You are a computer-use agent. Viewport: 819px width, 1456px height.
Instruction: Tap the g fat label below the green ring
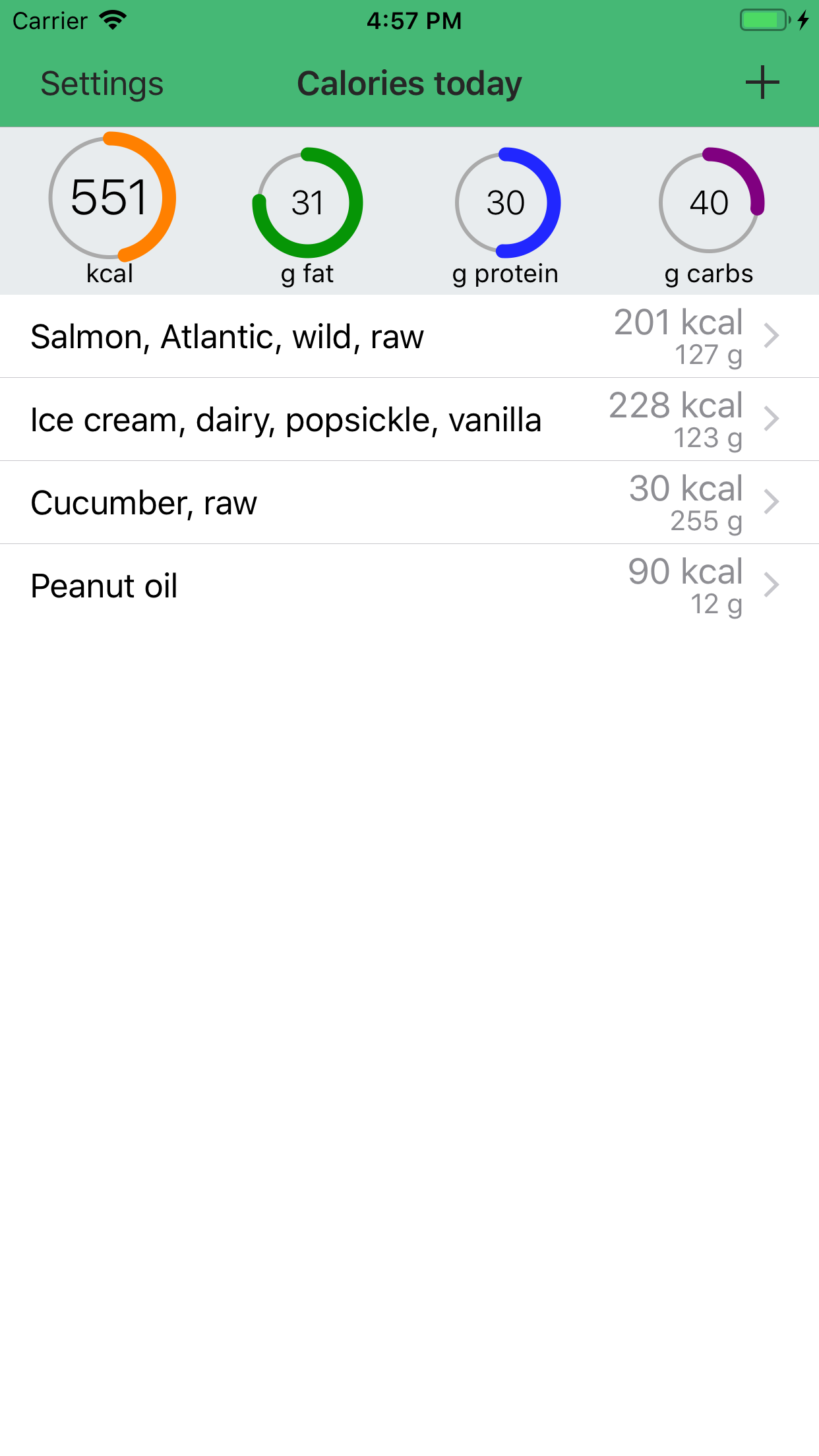[309, 275]
